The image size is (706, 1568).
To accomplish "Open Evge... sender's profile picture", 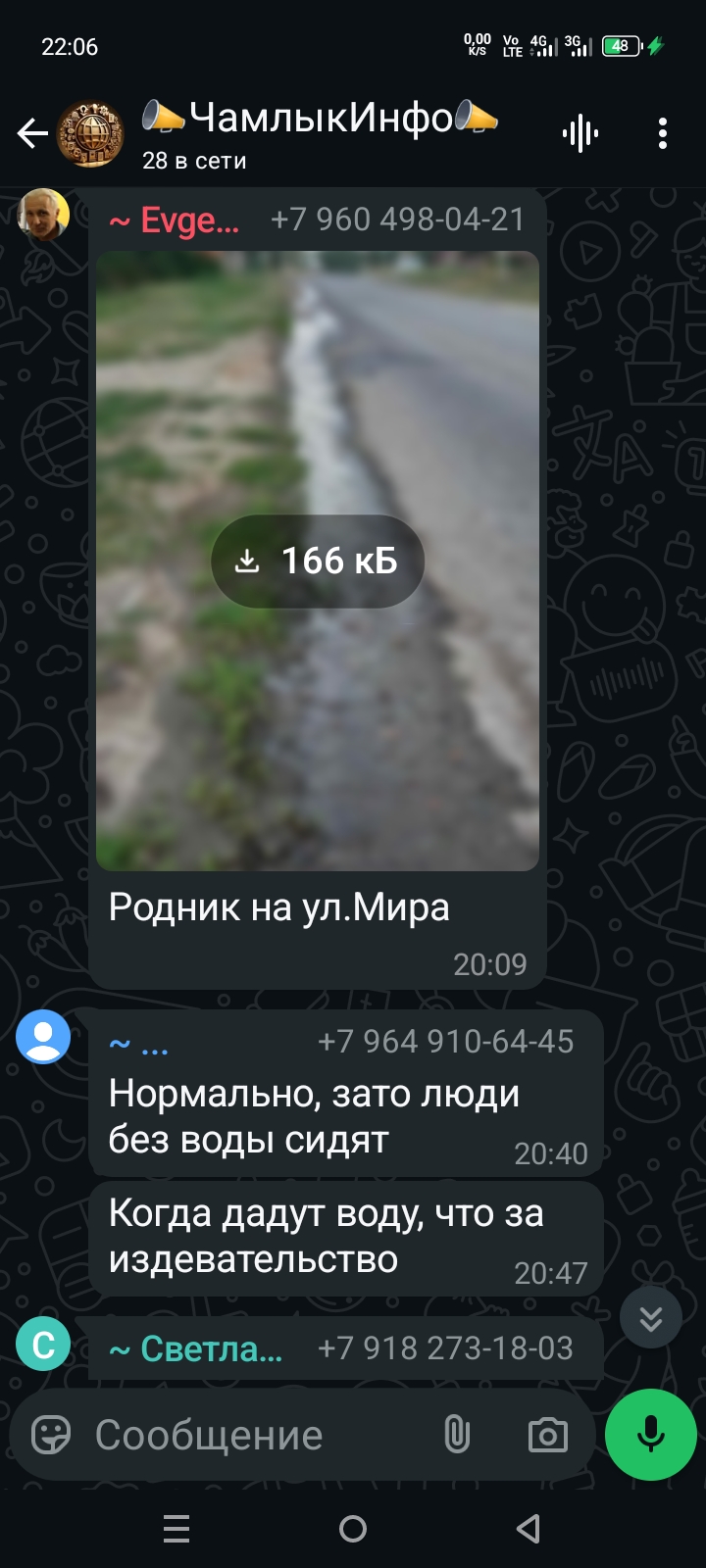I will 43,214.
